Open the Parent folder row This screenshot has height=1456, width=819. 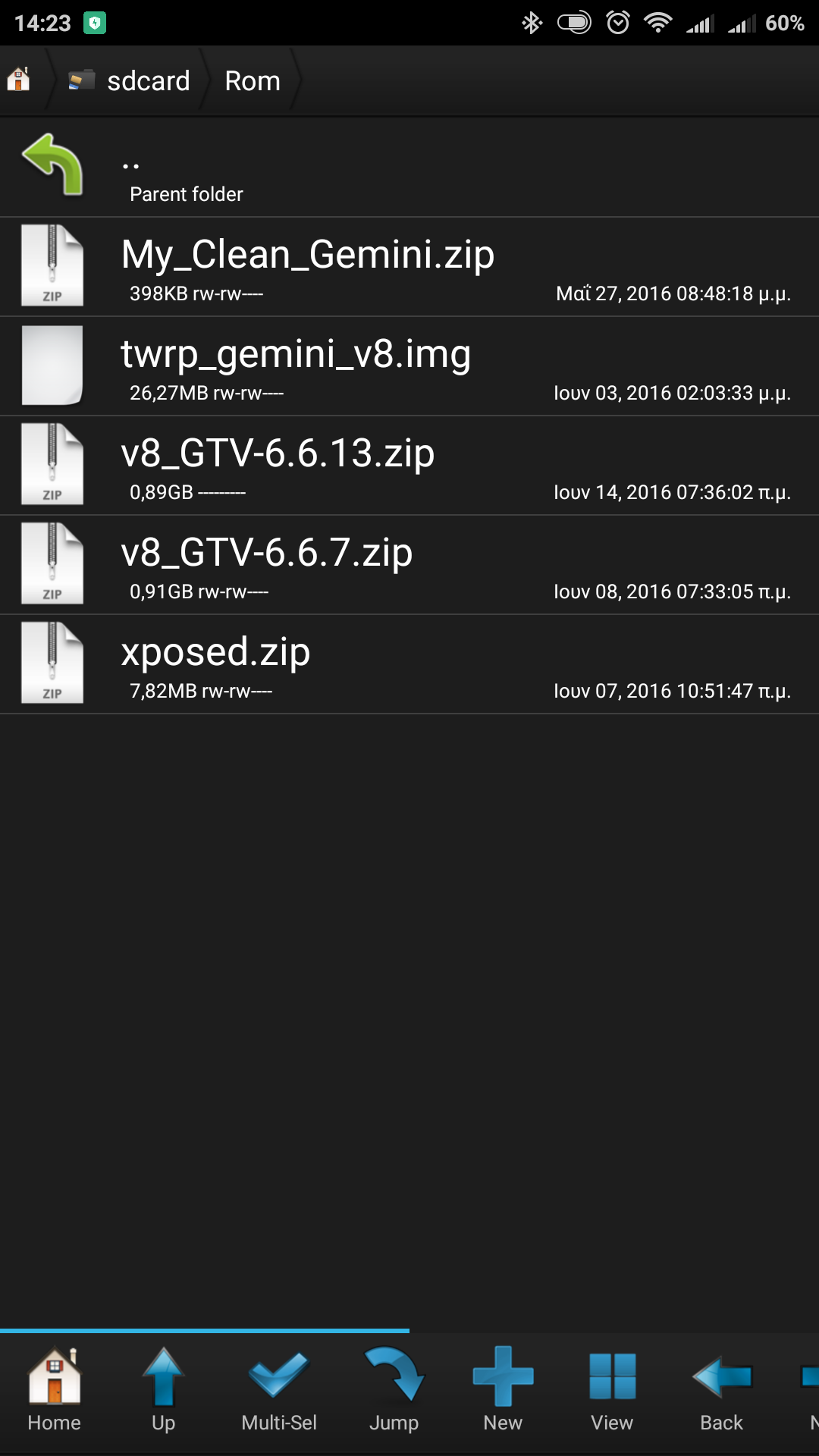pos(409,168)
